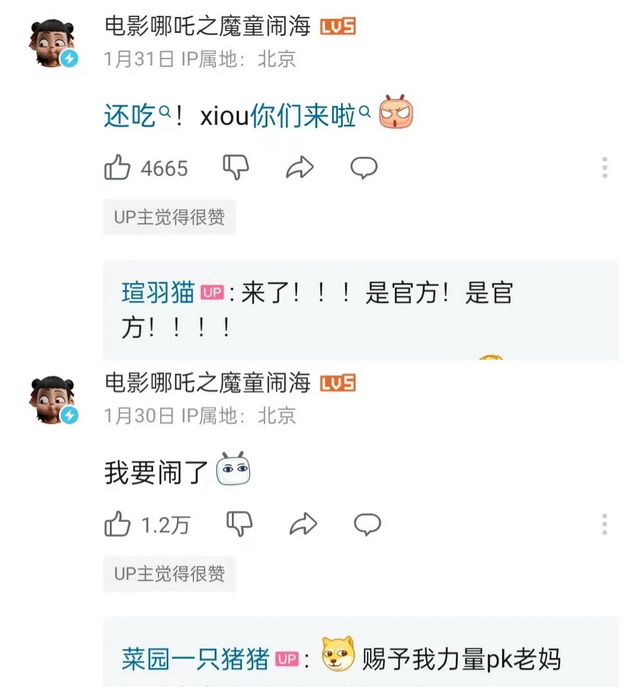Open 菜园一只猪猪's profile from the reply
Screen dimensions: 640x687
(x=195, y=659)
